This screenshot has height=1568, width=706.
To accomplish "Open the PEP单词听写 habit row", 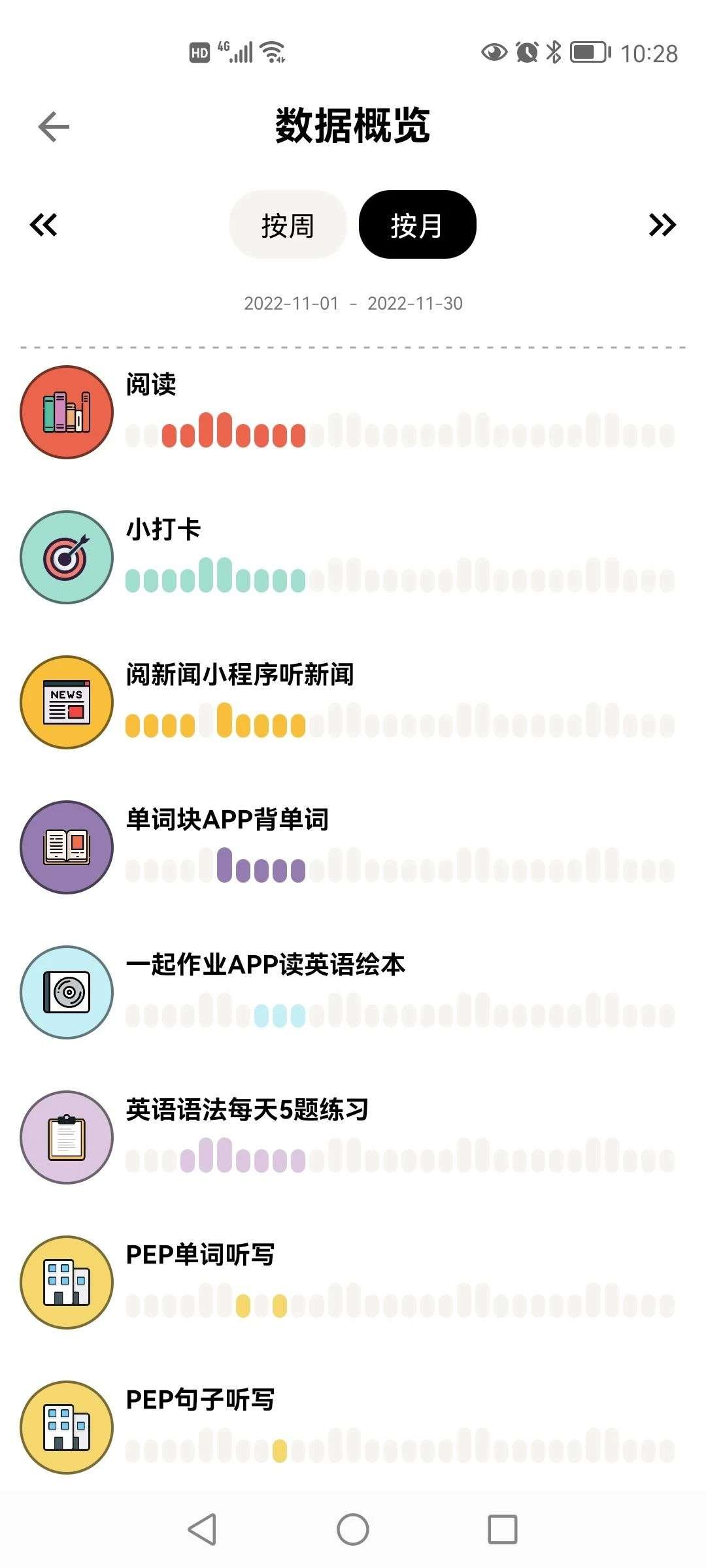I will [353, 1282].
